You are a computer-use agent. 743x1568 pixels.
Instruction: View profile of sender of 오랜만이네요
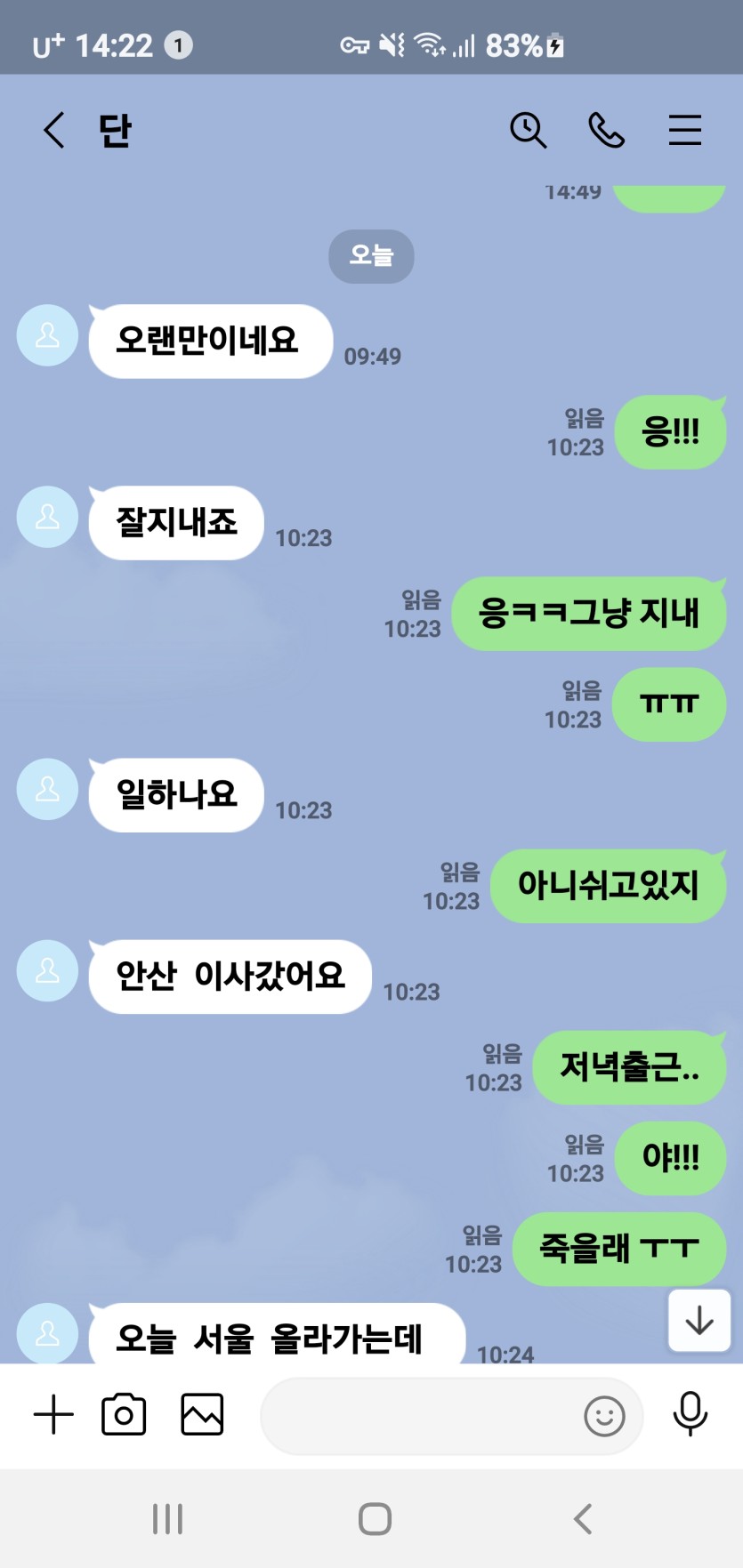click(x=48, y=336)
